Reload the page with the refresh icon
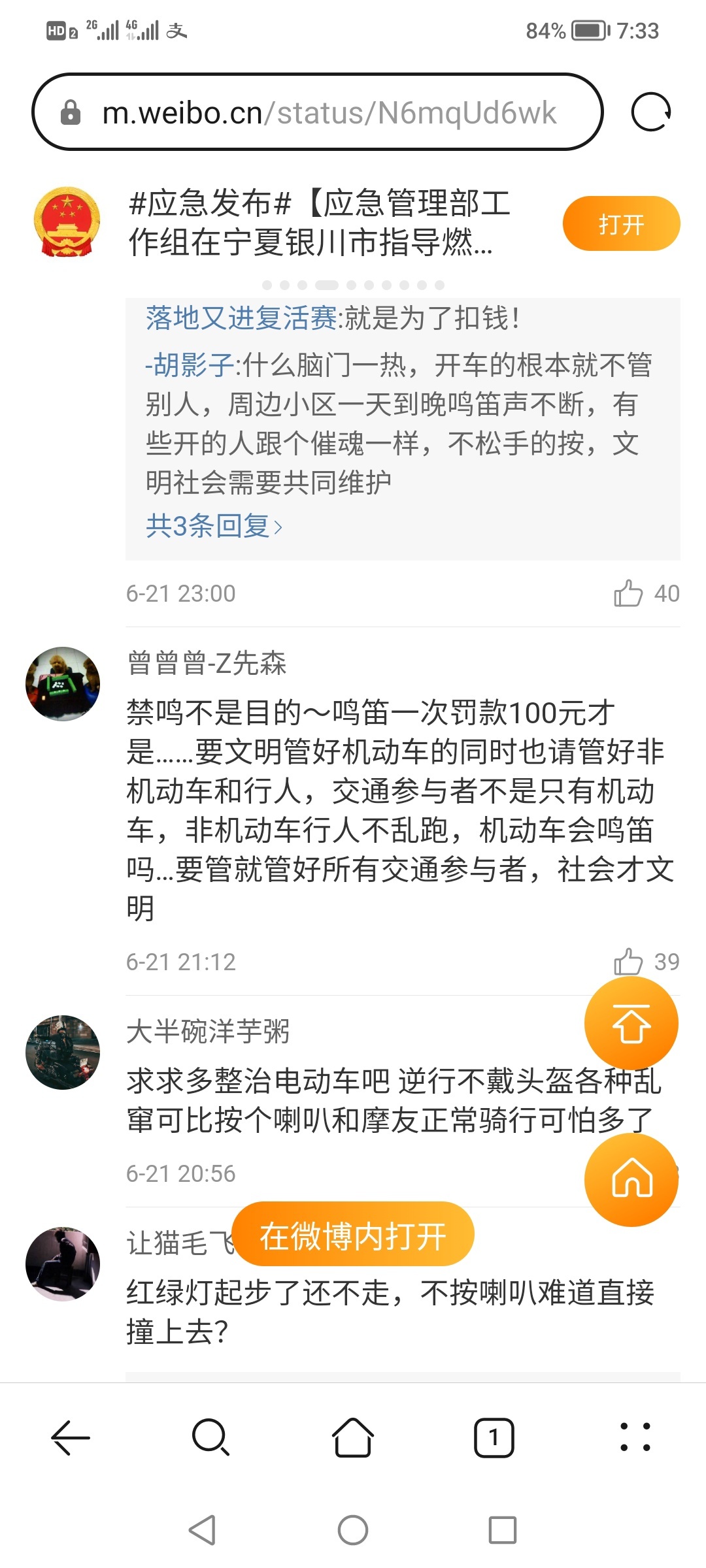 (x=650, y=112)
